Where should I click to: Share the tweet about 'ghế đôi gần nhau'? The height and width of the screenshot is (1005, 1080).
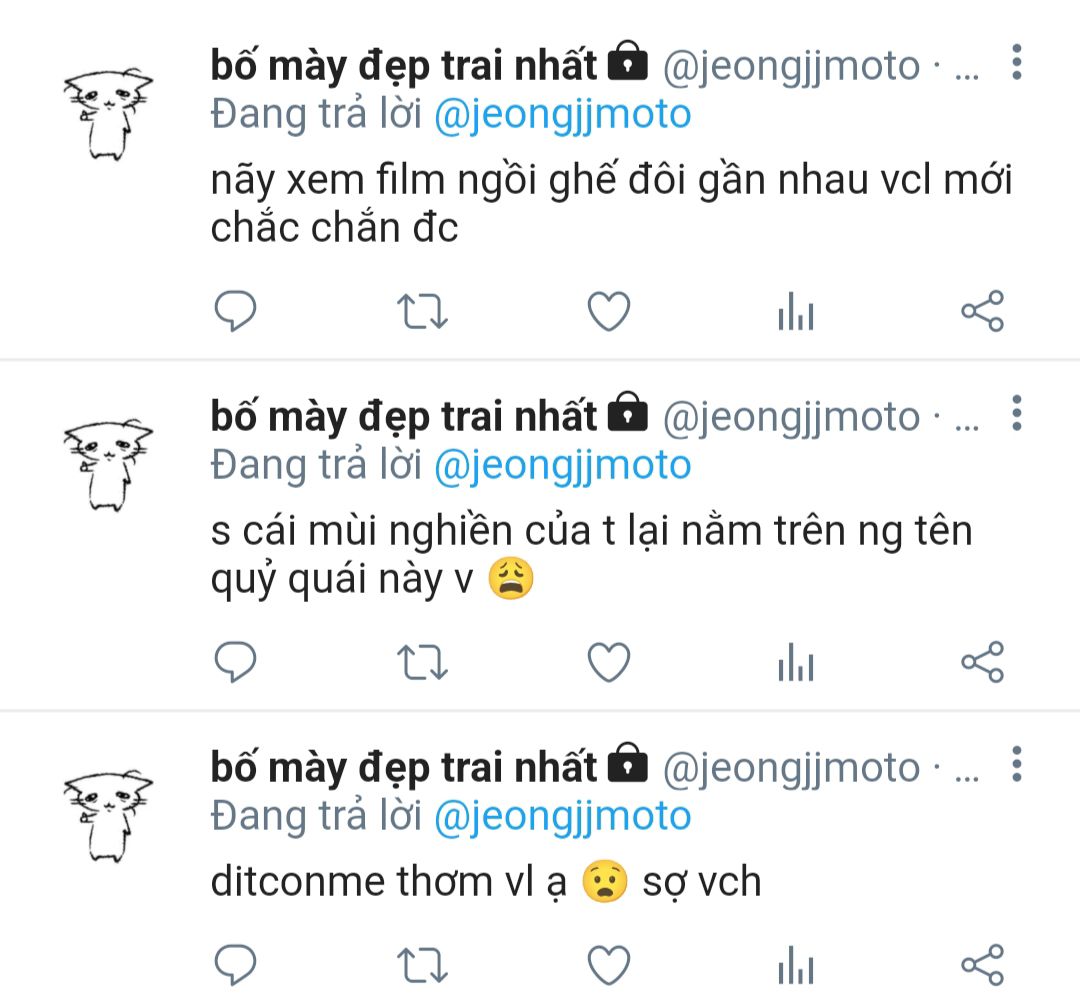tap(982, 312)
